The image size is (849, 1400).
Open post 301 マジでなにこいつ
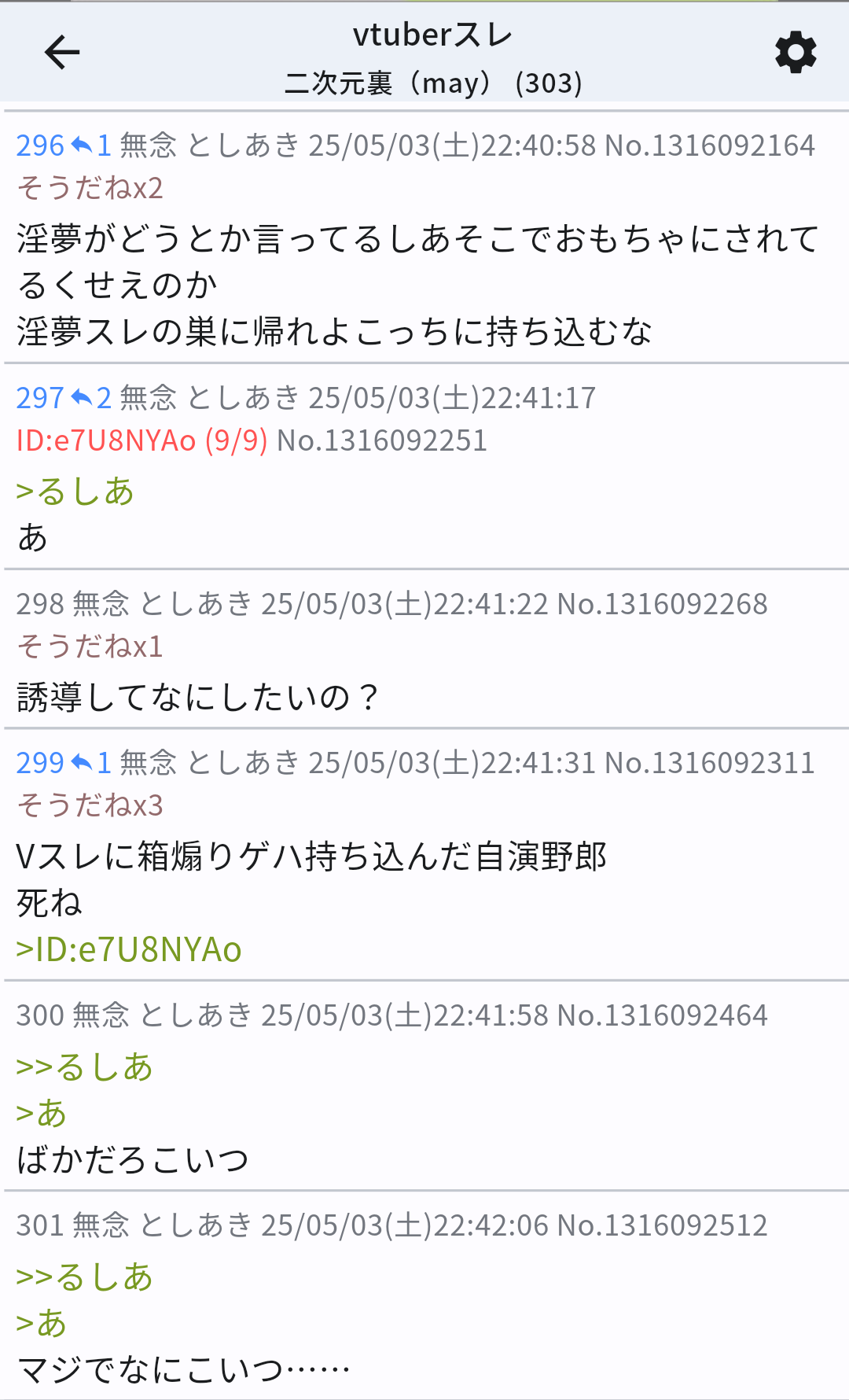[x=182, y=1370]
